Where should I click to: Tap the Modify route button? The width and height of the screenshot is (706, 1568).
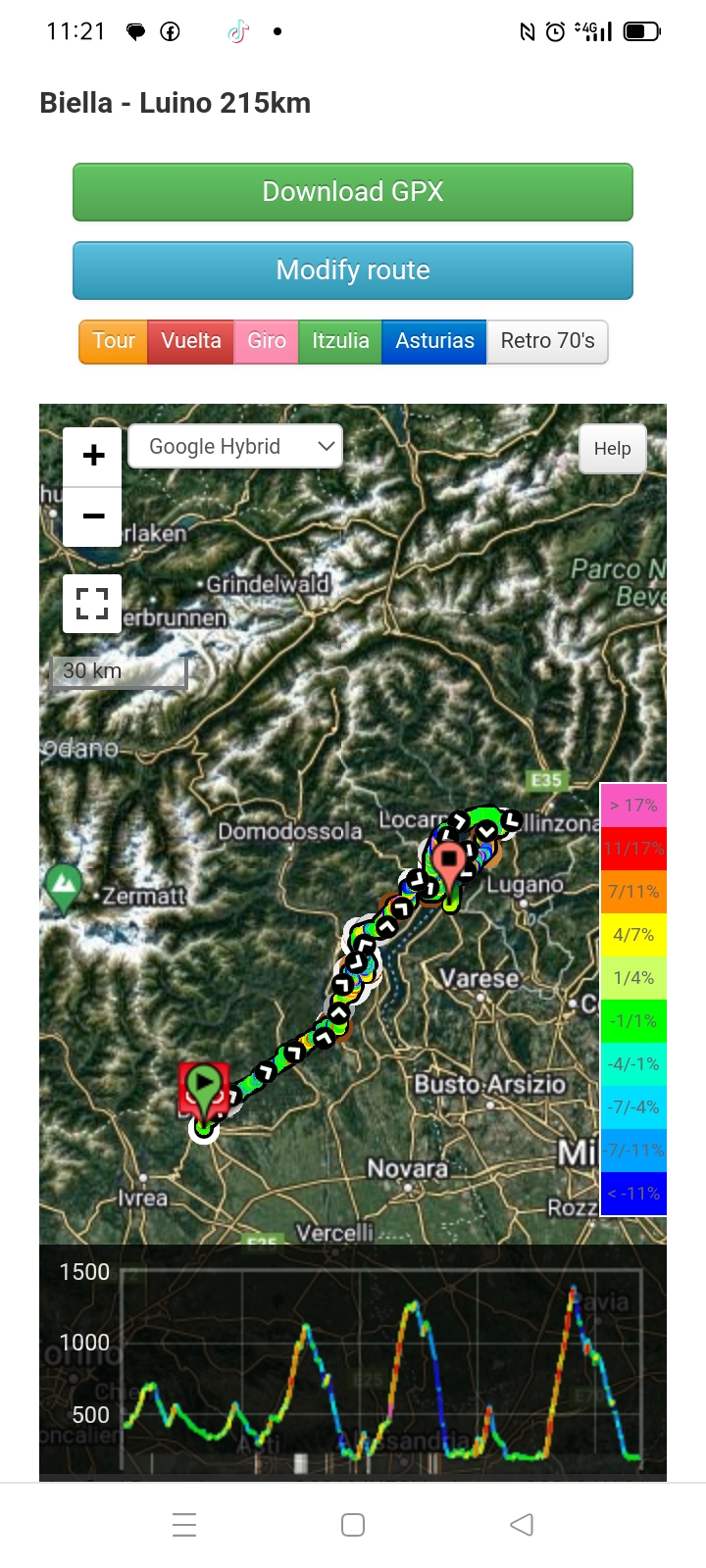(353, 270)
